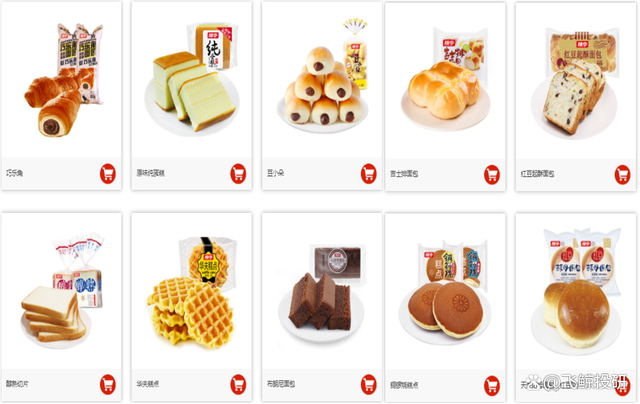This screenshot has width=640, height=404.
Task: Open the 红豆起酥面包 product tile
Action: (x=575, y=80)
